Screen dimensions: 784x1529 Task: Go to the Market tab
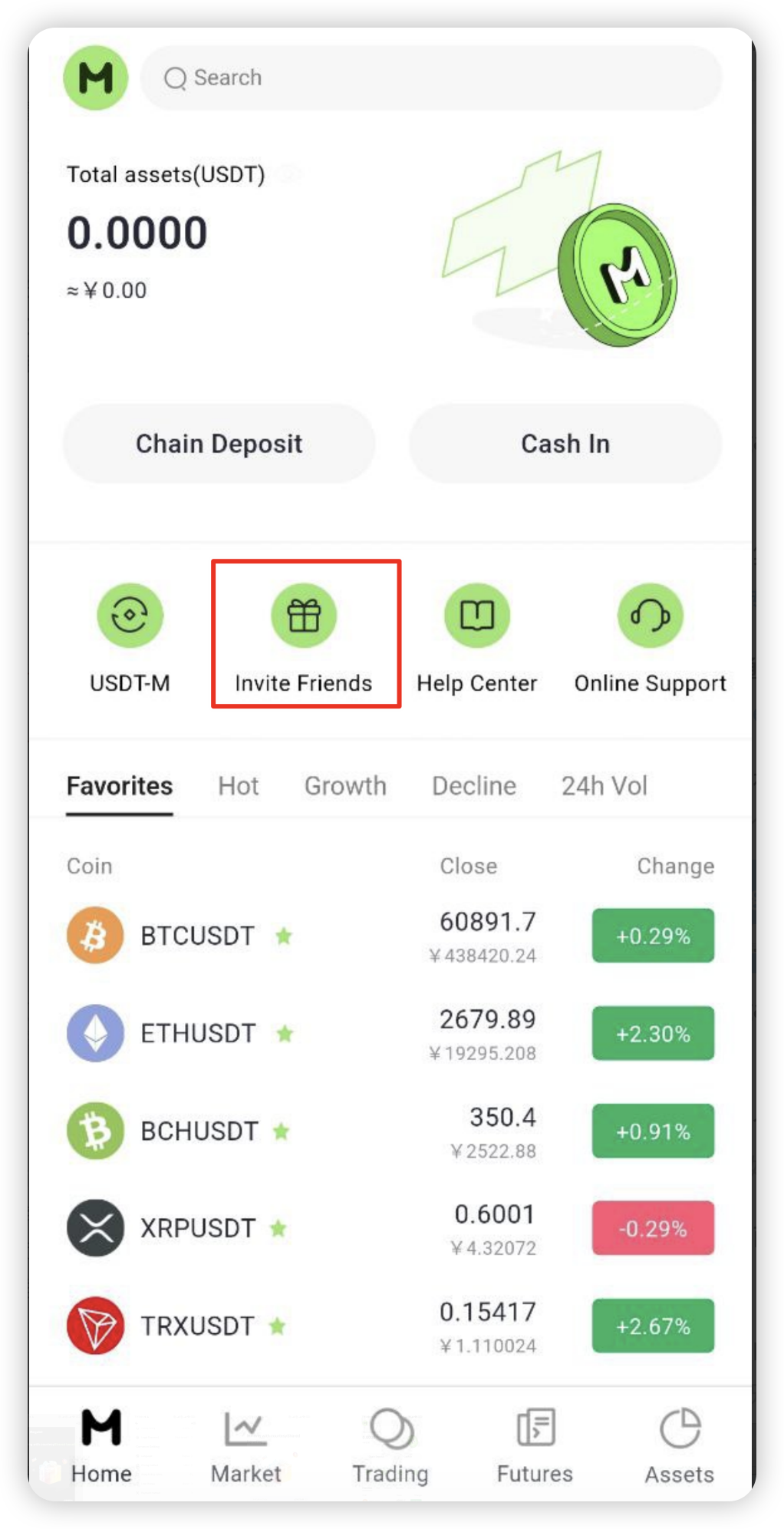coord(245,1446)
